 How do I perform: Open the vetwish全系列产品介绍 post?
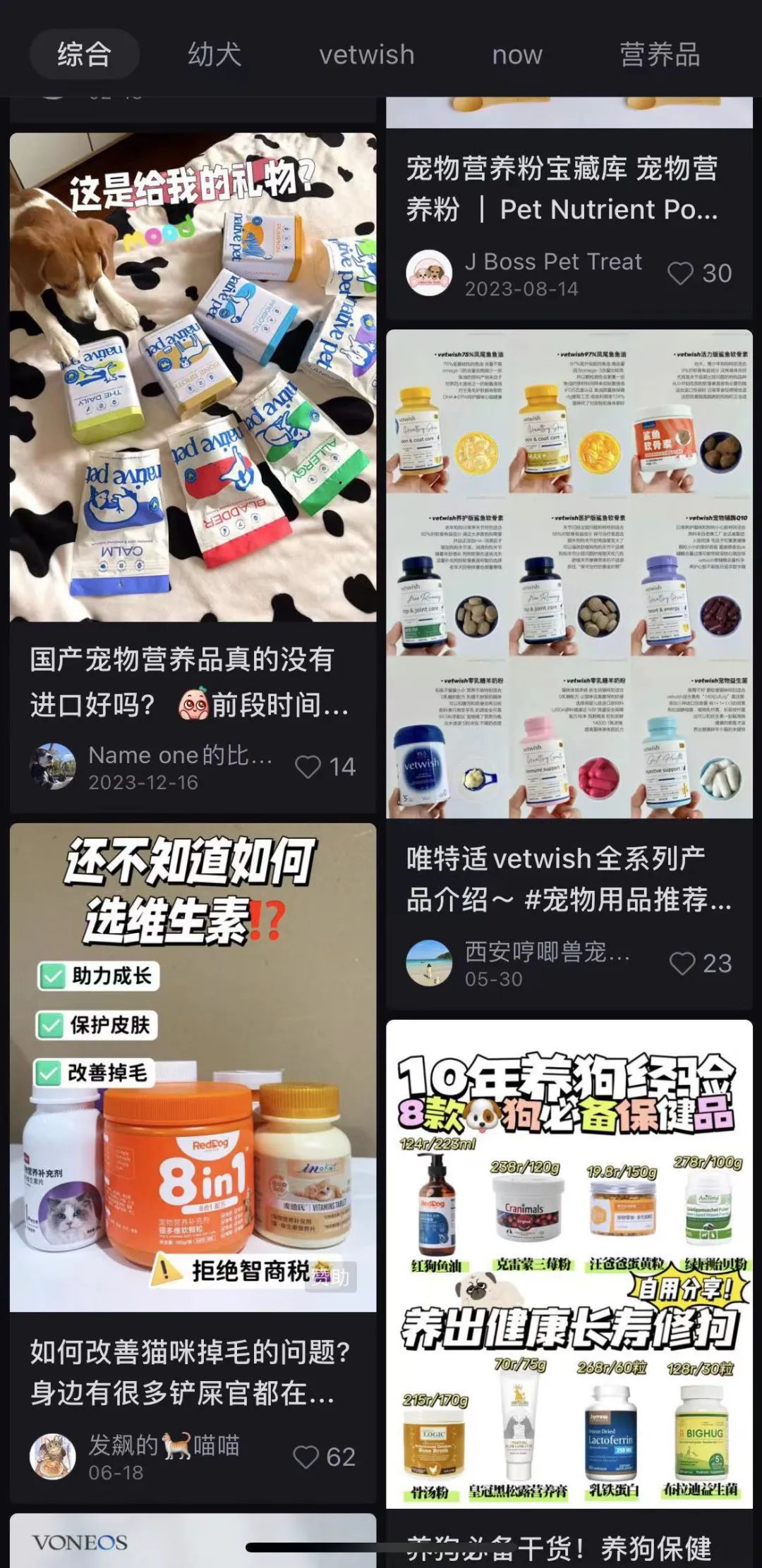[569, 573]
